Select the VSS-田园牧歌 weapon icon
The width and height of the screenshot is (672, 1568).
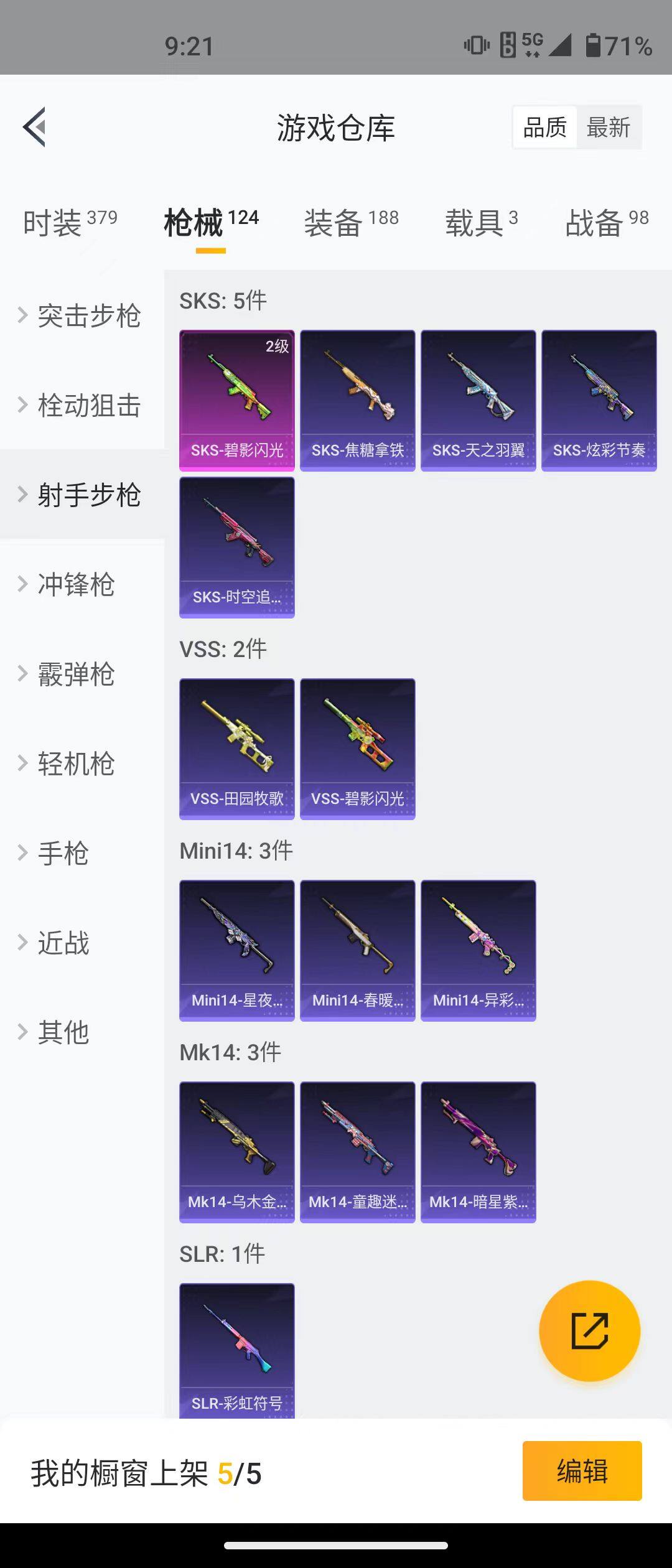(x=236, y=747)
